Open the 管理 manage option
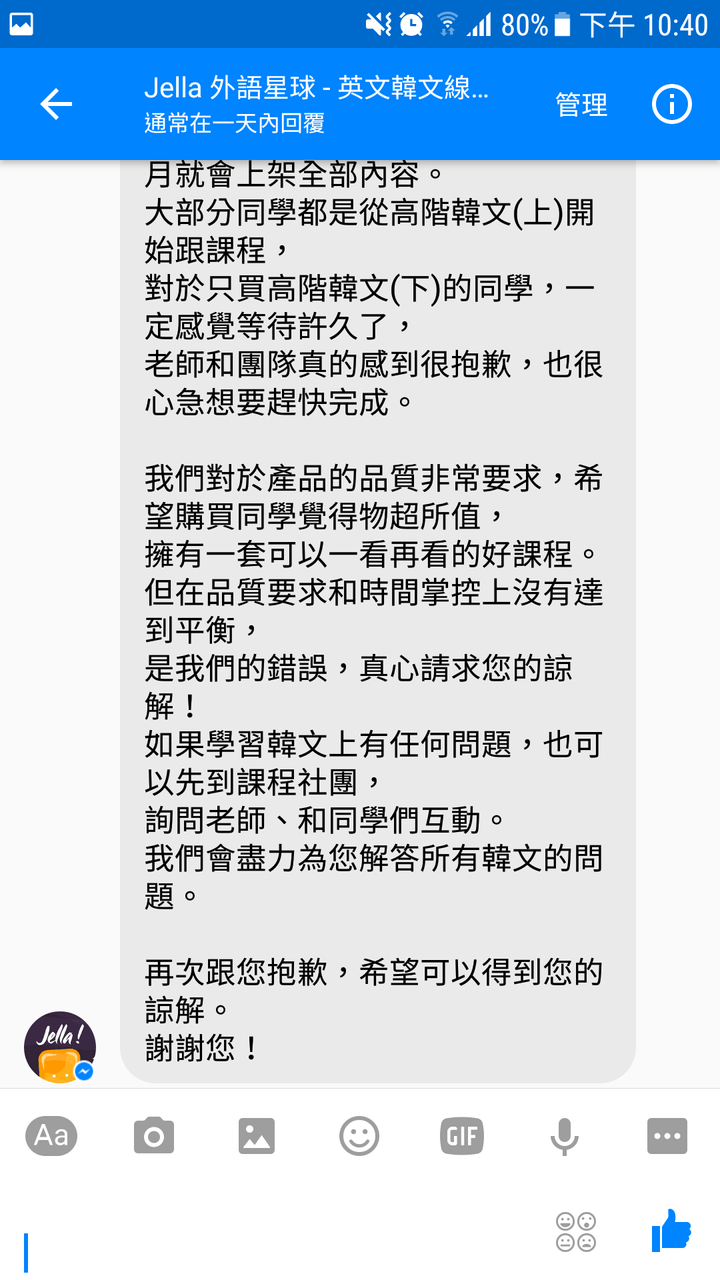720x1280 pixels. tap(581, 104)
